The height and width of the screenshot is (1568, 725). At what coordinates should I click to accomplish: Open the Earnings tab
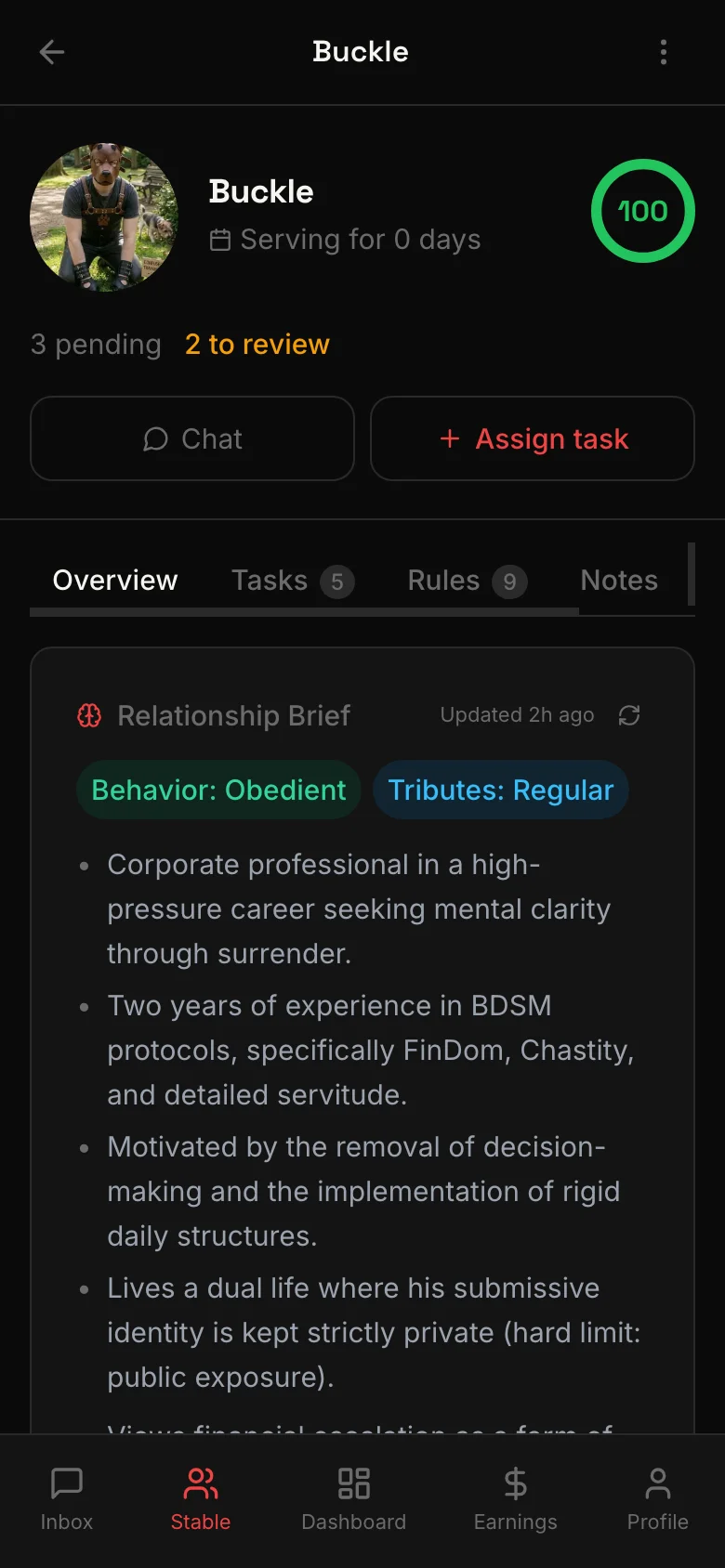coord(515,1498)
